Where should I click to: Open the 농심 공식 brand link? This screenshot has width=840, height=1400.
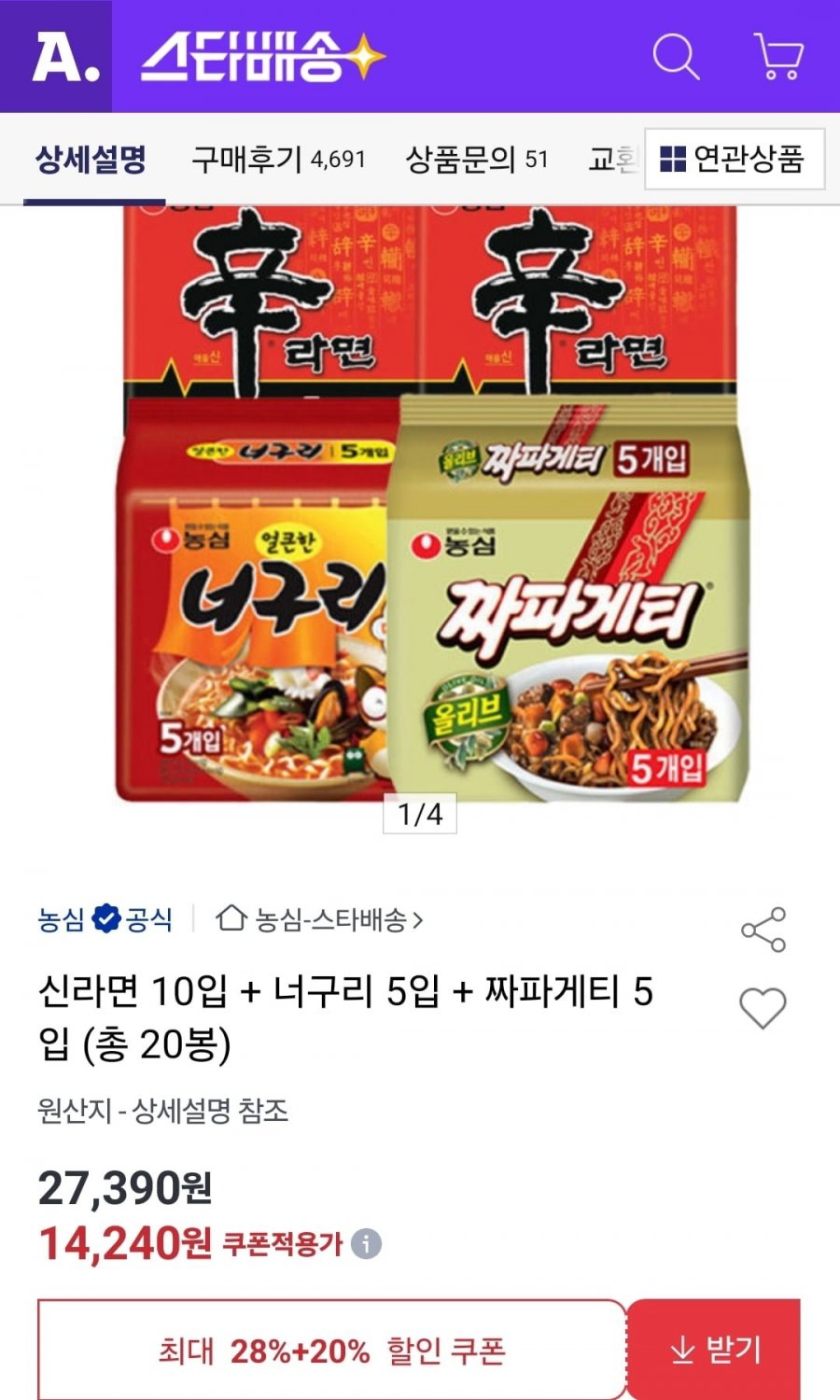pos(105,920)
